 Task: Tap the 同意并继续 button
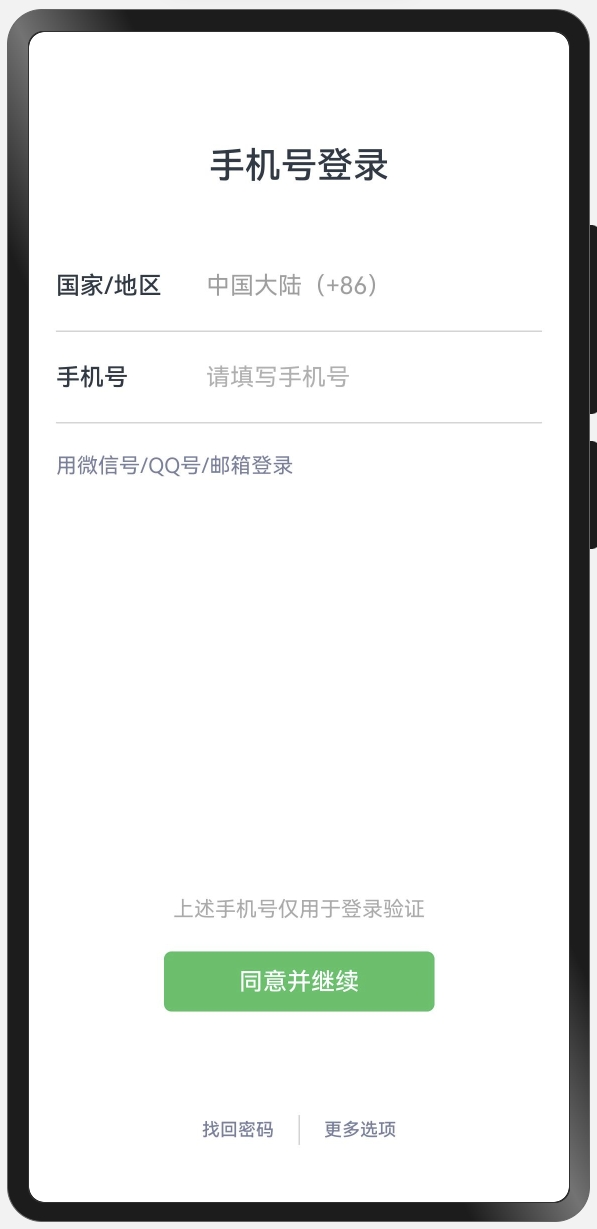click(x=299, y=981)
